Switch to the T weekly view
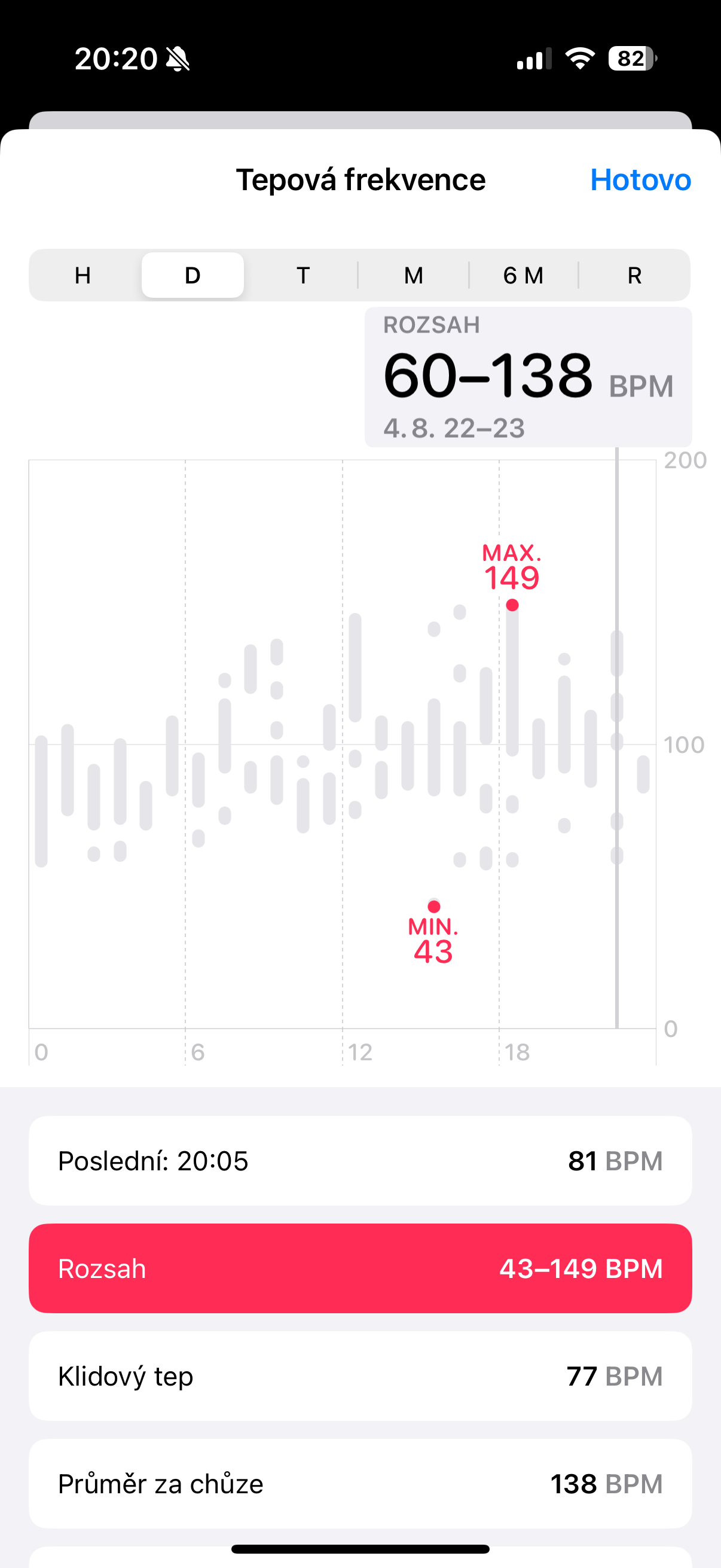This screenshot has height=1568, width=721. tap(303, 275)
